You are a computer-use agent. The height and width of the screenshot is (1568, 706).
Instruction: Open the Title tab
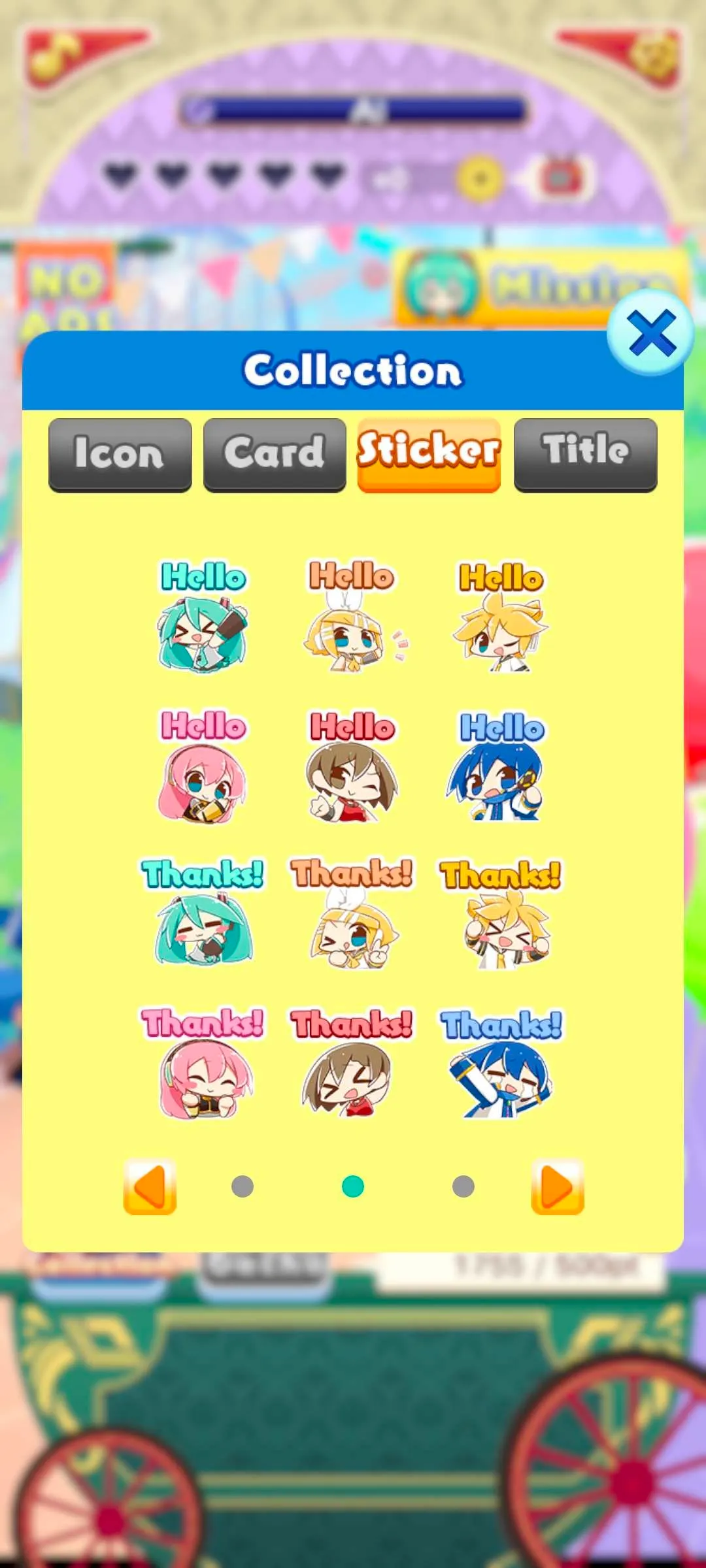tap(586, 454)
